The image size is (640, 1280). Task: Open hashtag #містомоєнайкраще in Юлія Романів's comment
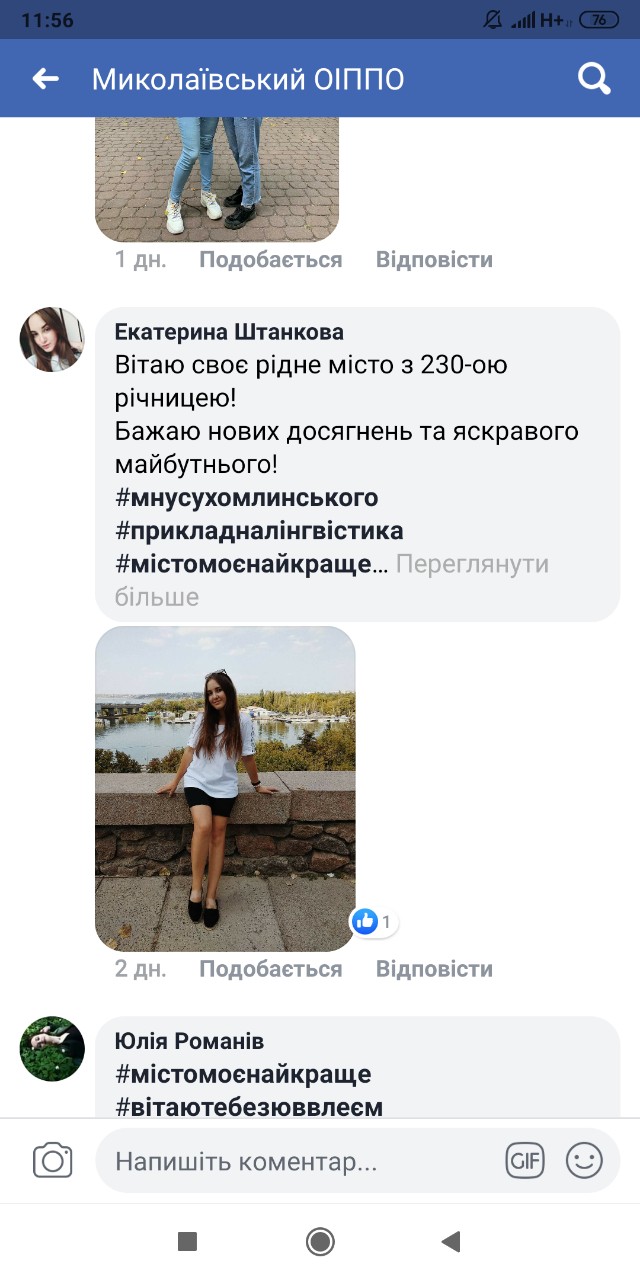coord(243,1074)
